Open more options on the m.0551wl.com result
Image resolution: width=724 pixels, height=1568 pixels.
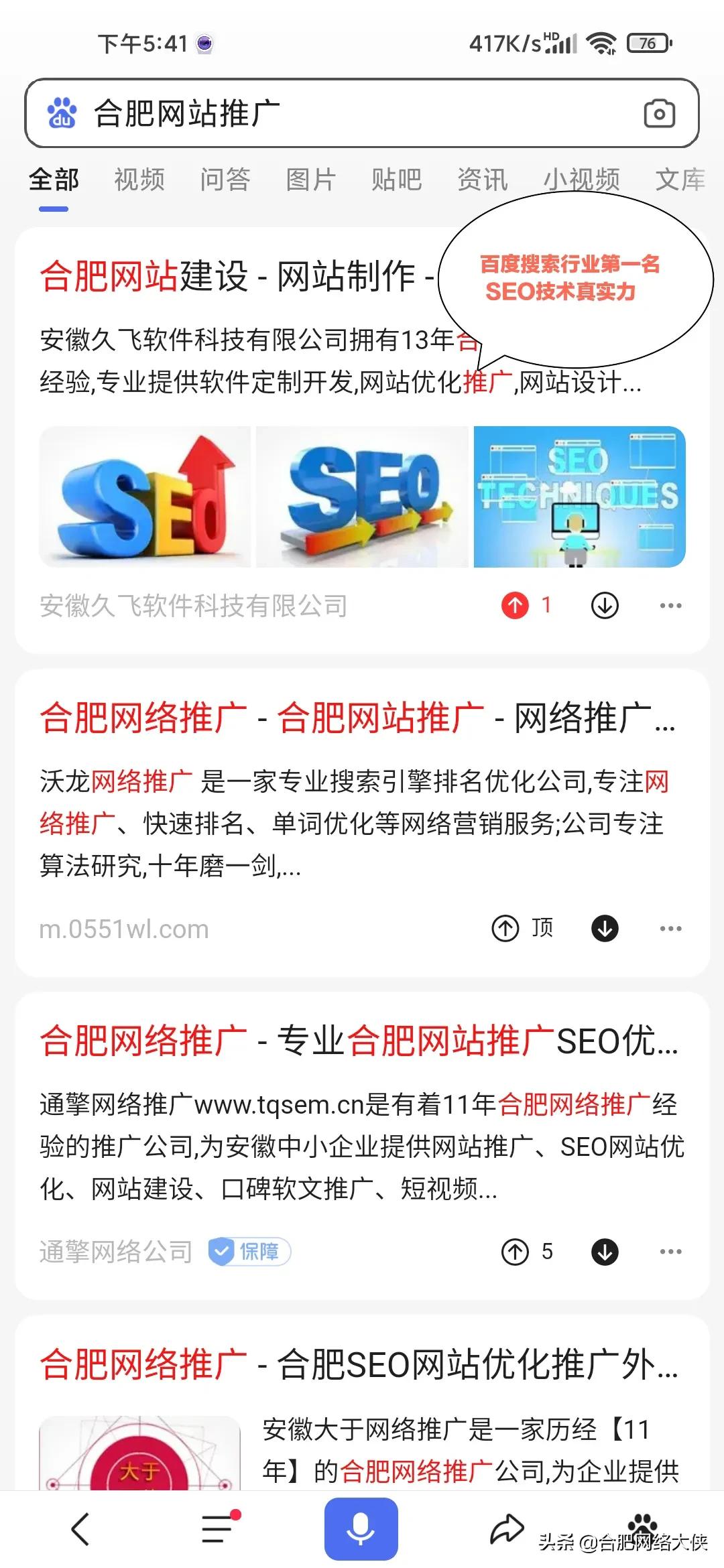670,928
